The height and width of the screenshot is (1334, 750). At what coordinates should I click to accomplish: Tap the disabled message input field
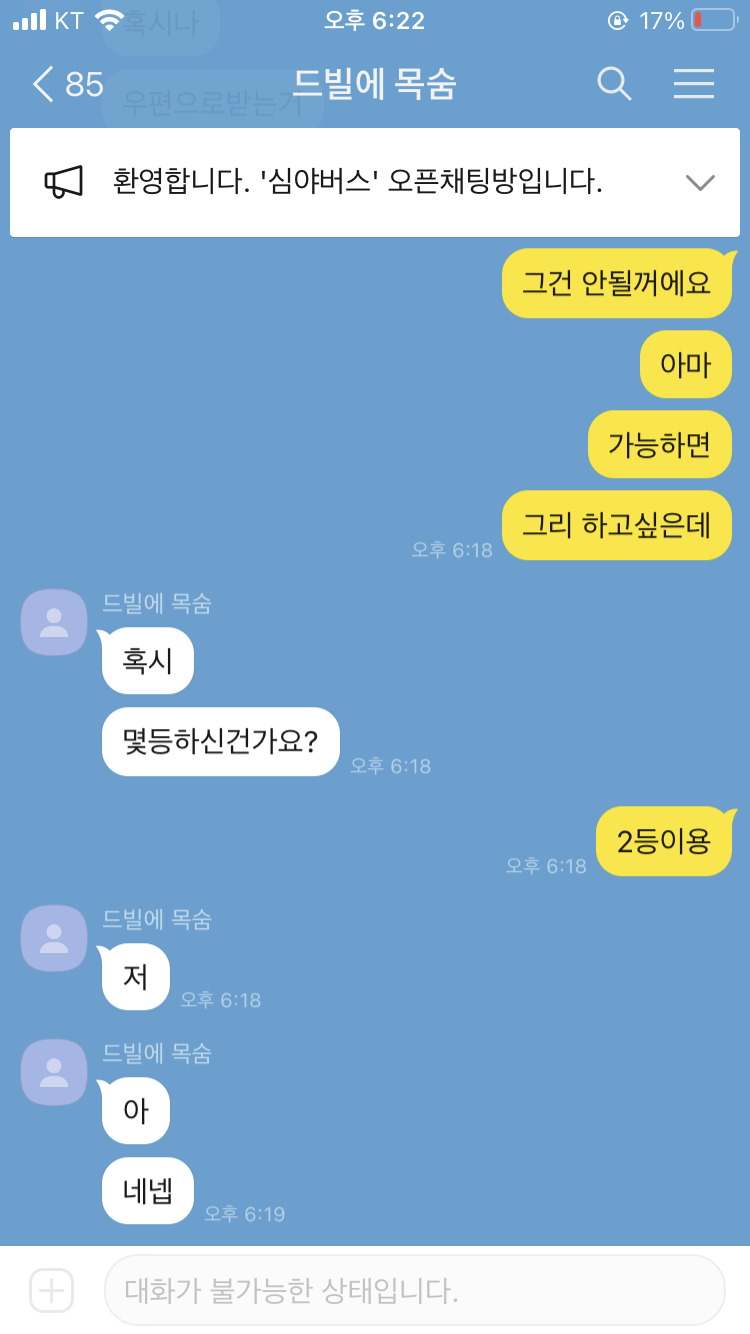pyautogui.click(x=414, y=1290)
